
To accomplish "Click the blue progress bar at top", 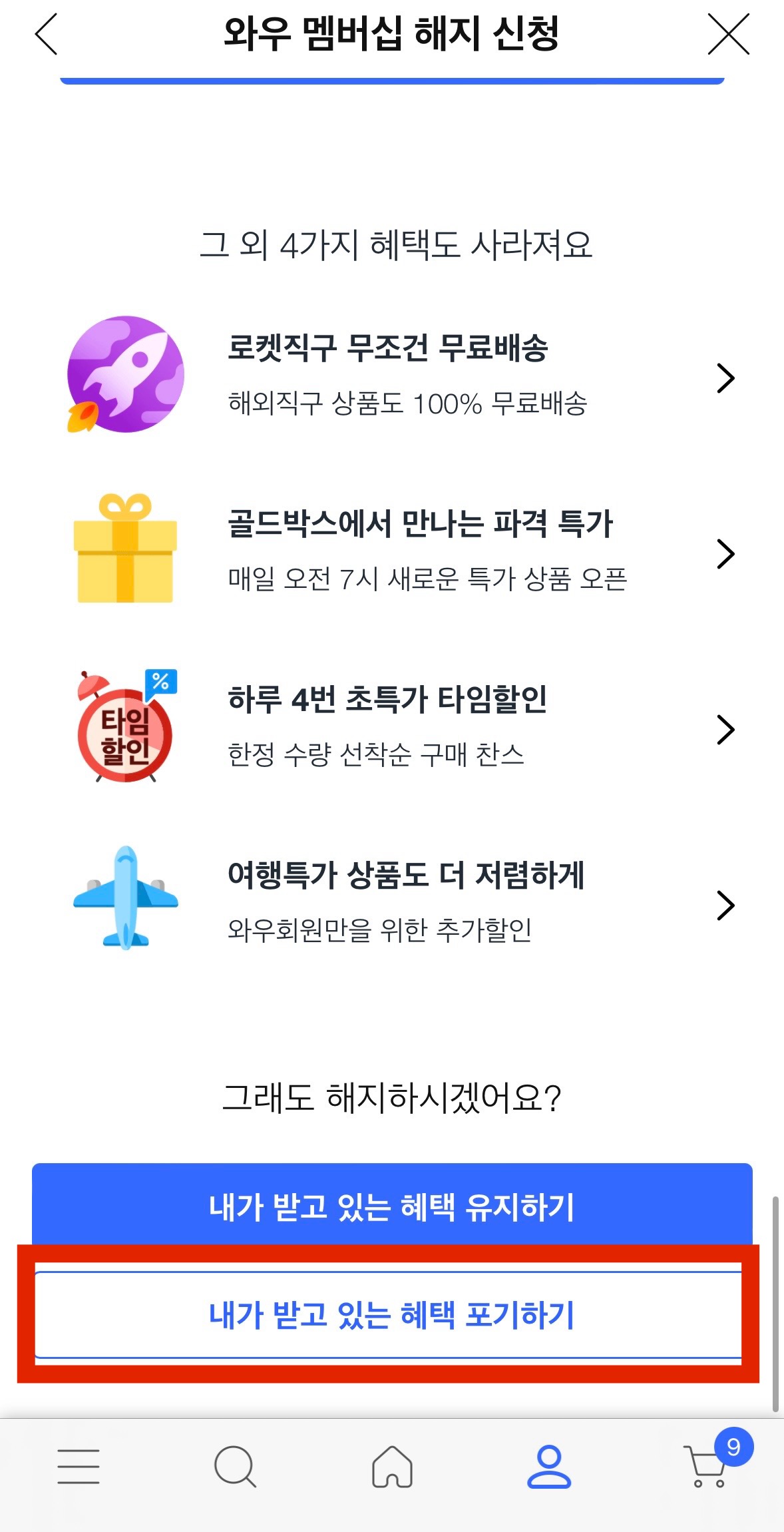I will tap(392, 80).
